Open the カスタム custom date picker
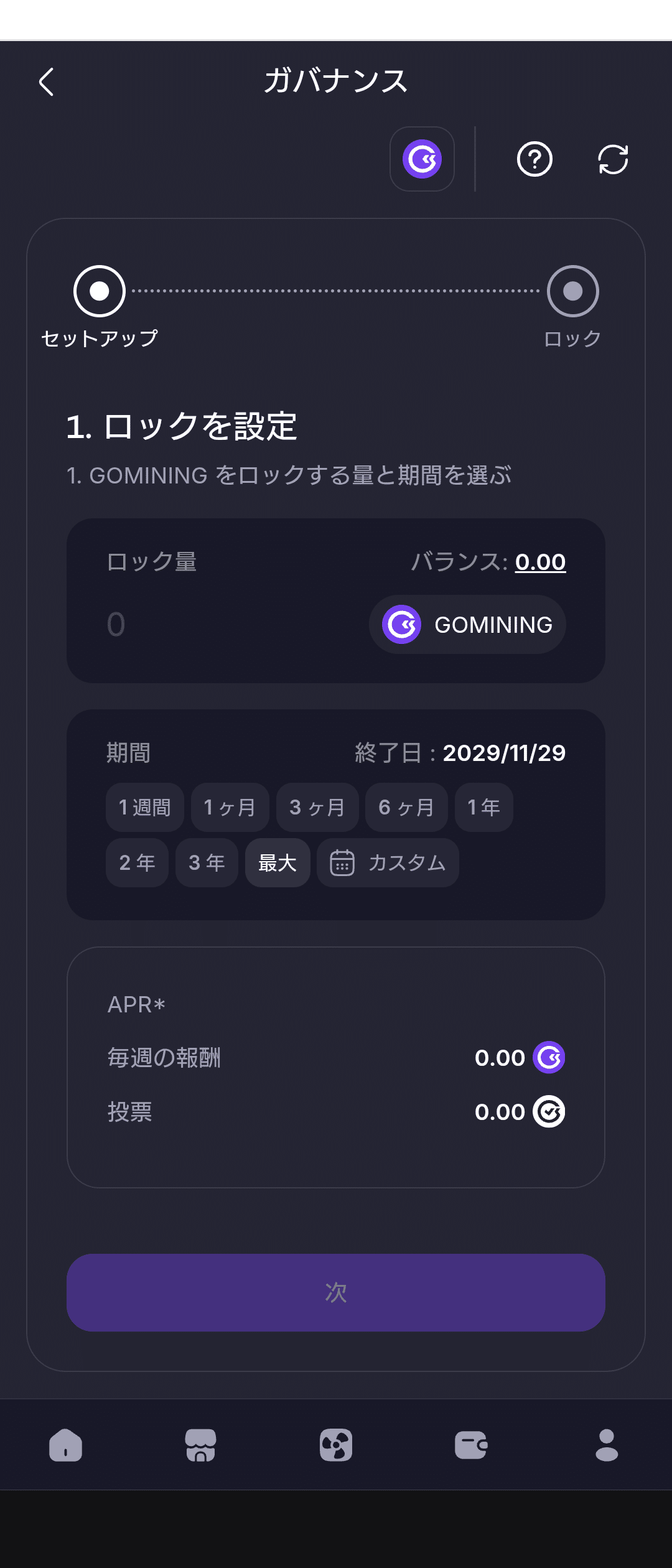This screenshot has height=1568, width=672. tap(387, 862)
